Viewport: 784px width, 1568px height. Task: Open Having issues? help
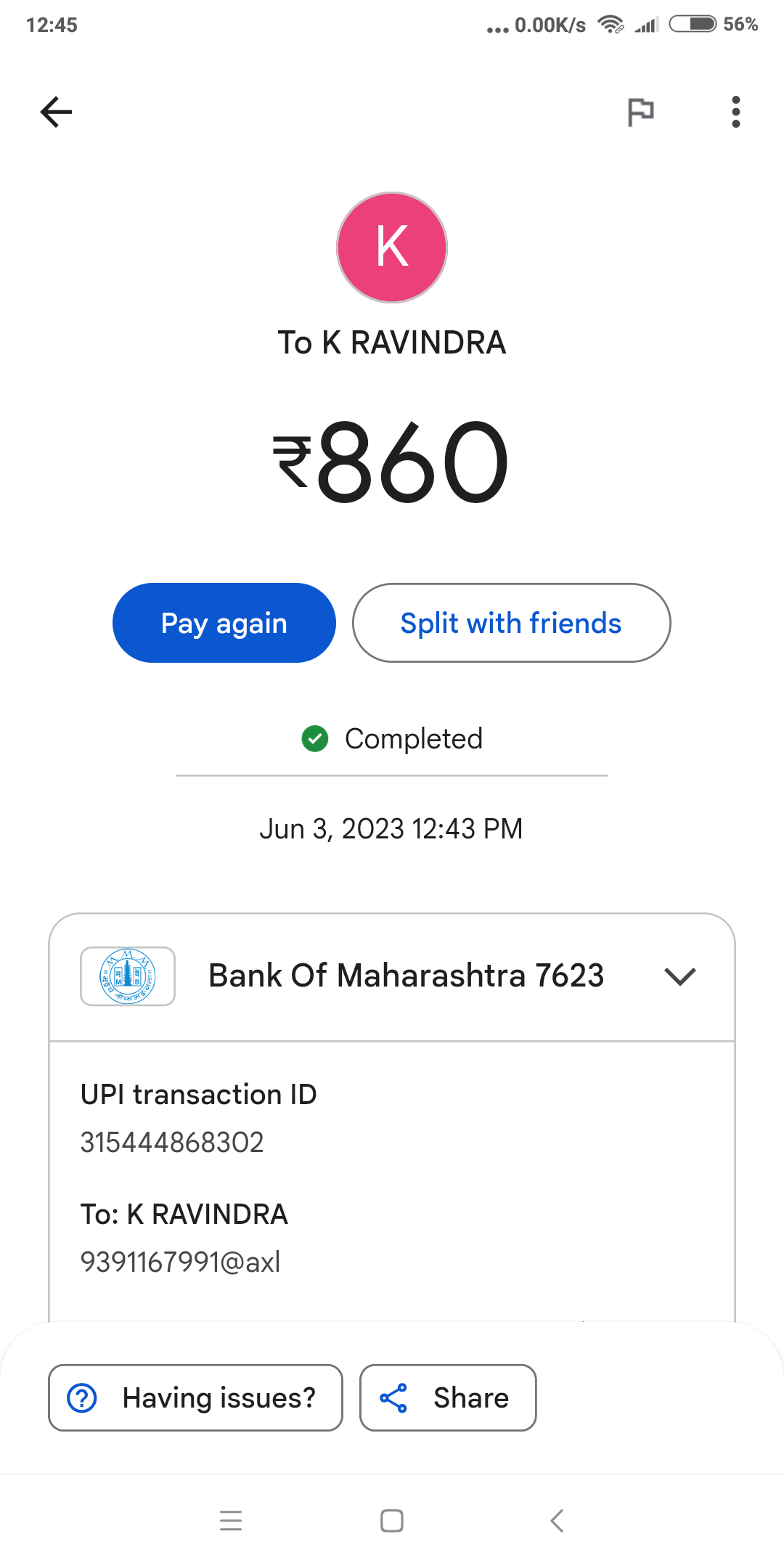[195, 1397]
